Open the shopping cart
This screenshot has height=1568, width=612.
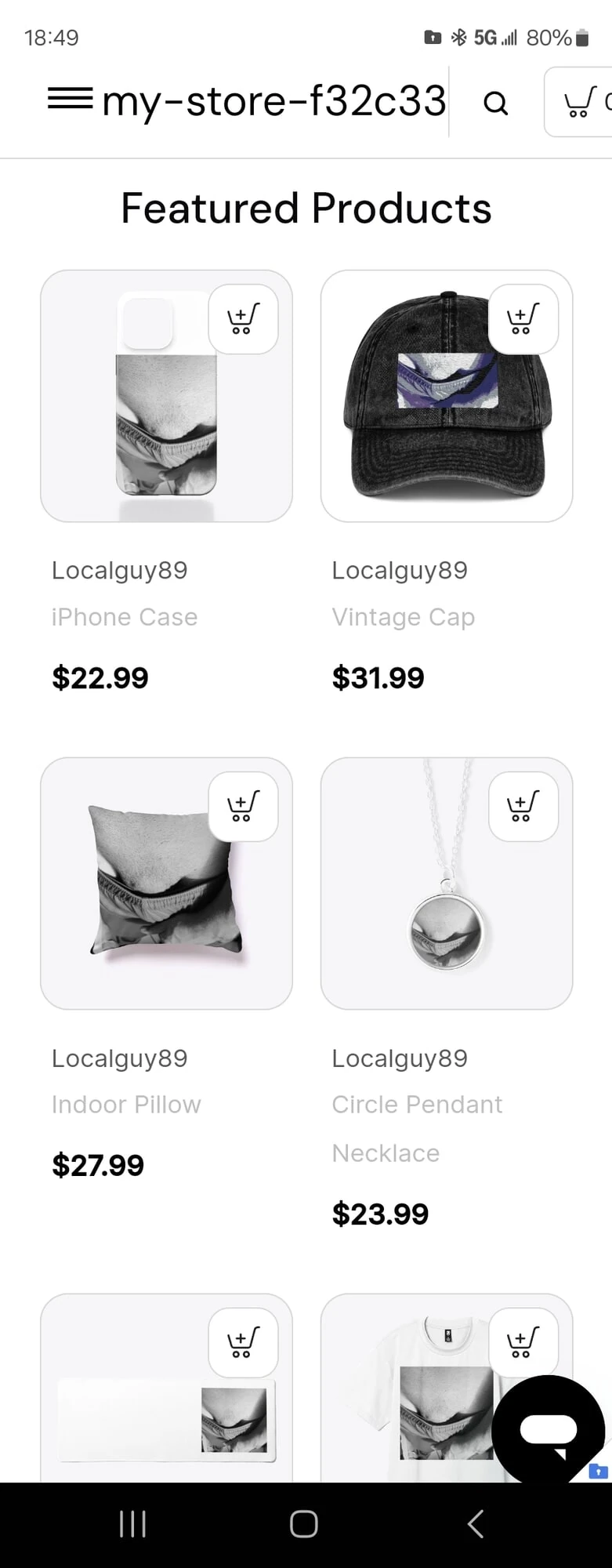580,103
